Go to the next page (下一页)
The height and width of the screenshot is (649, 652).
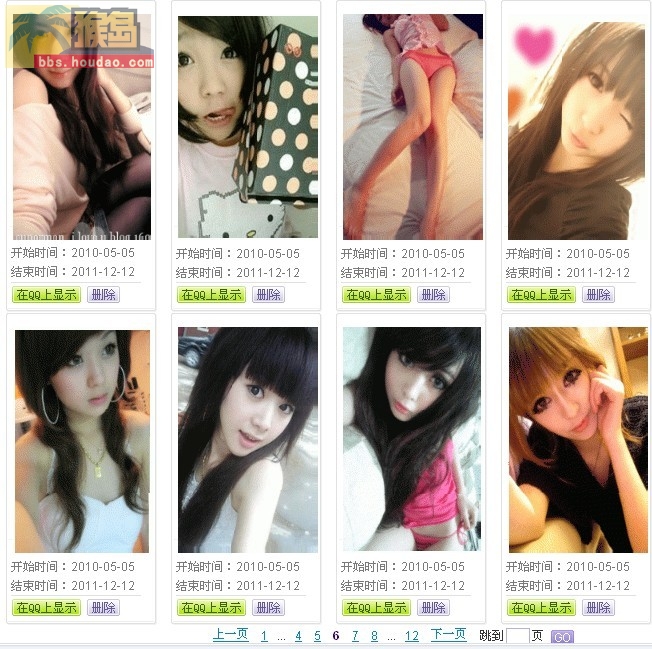(x=448, y=635)
